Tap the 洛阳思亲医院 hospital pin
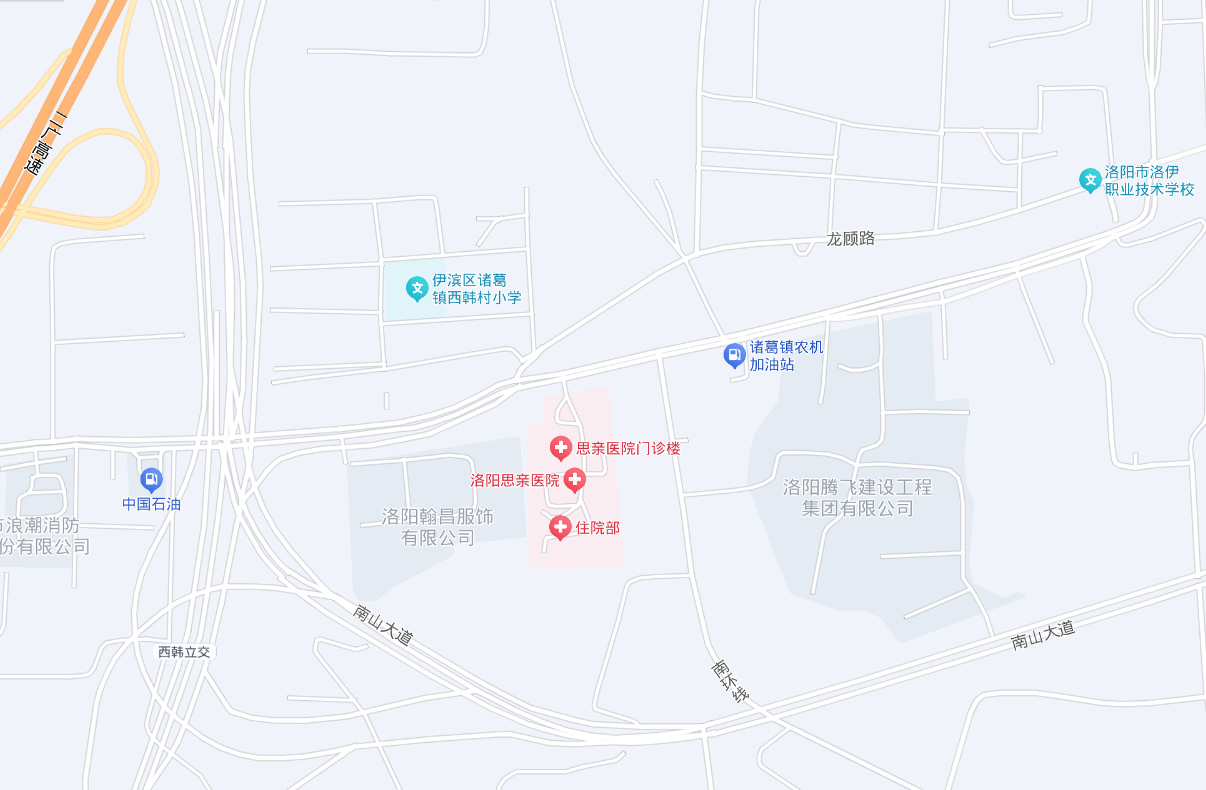Screen dimensions: 1206x790 point(574,480)
